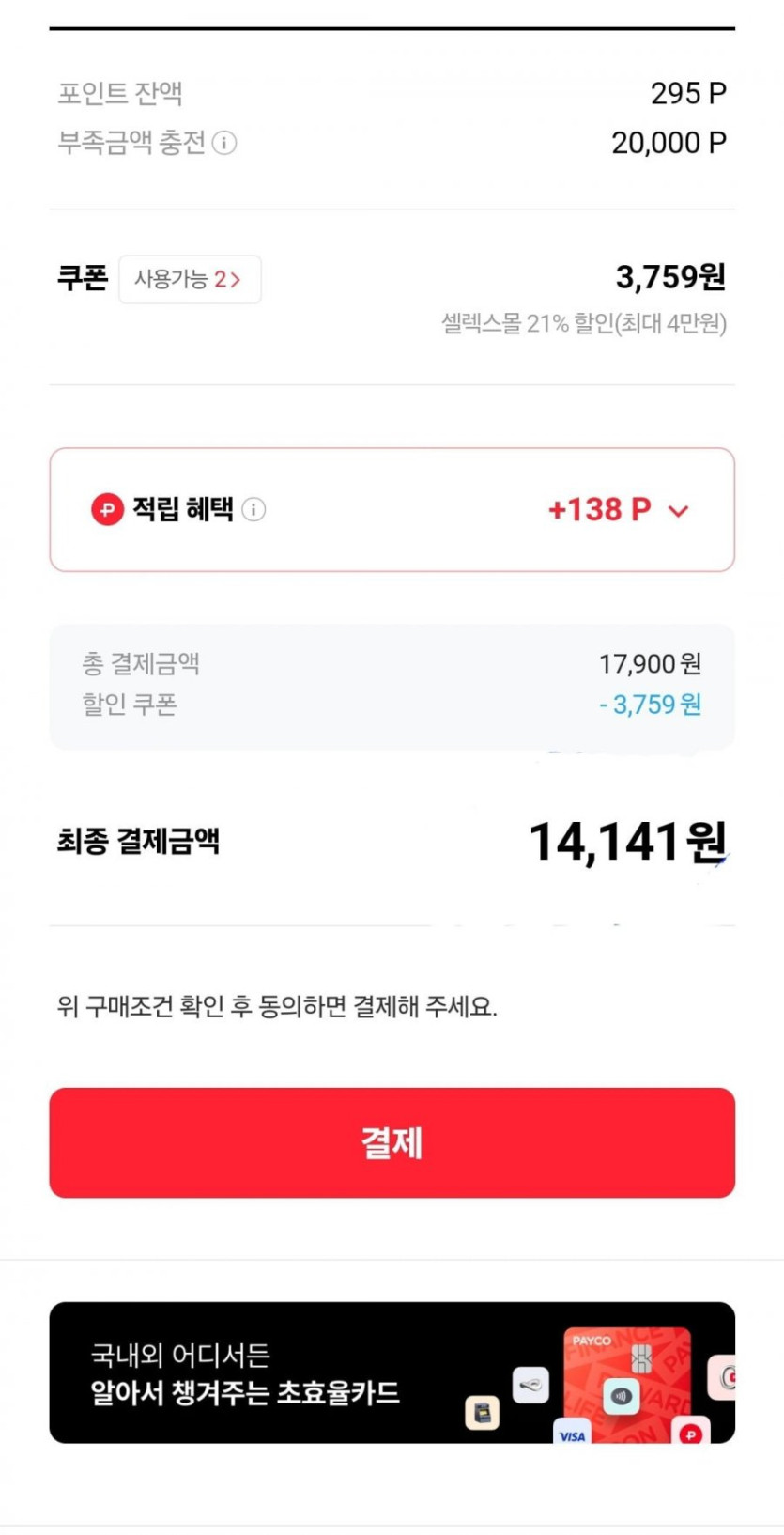Image resolution: width=784 pixels, height=1535 pixels.
Task: Show info for 부족금액 충전
Action: tap(224, 143)
